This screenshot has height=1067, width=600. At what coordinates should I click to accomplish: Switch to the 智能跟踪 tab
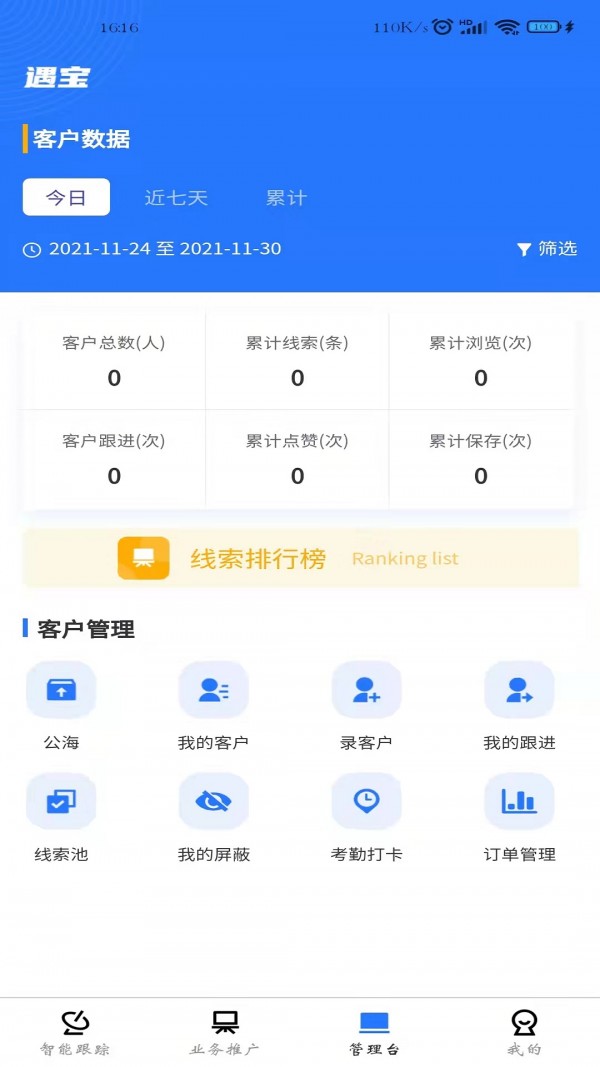[x=75, y=1032]
